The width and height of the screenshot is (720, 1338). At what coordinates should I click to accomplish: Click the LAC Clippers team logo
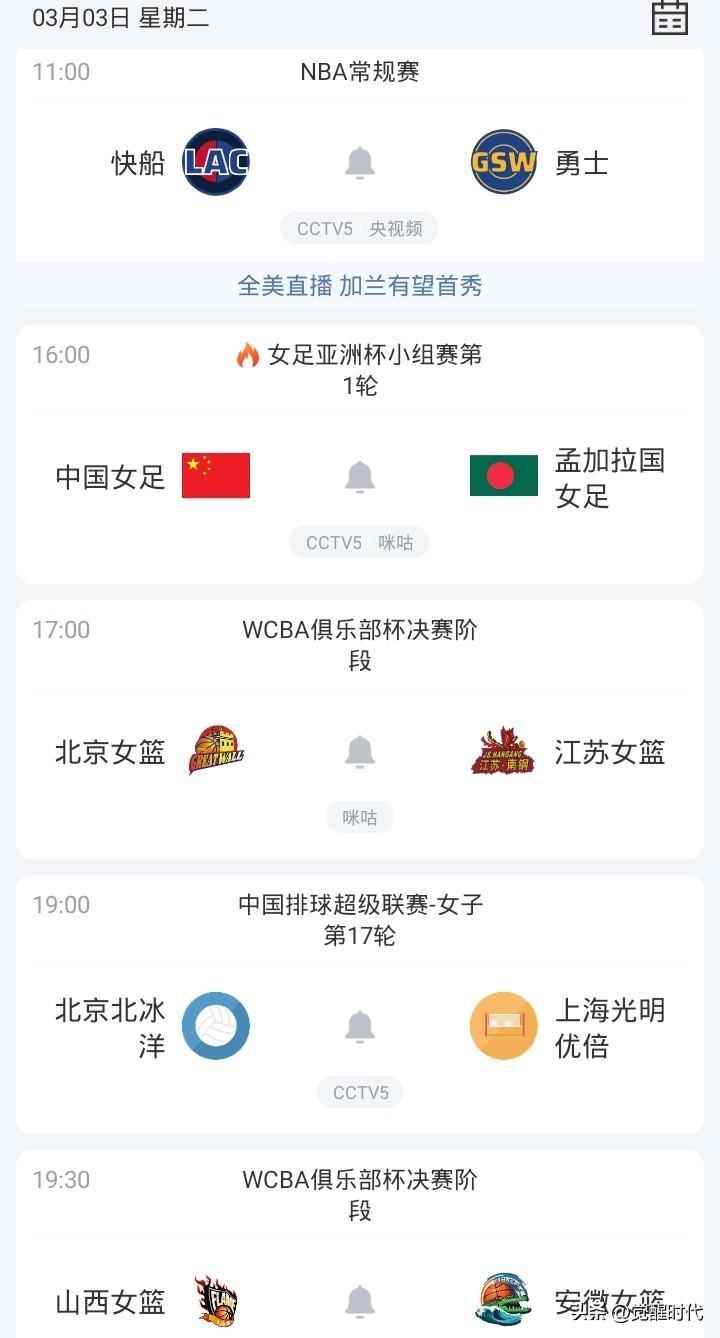(215, 160)
